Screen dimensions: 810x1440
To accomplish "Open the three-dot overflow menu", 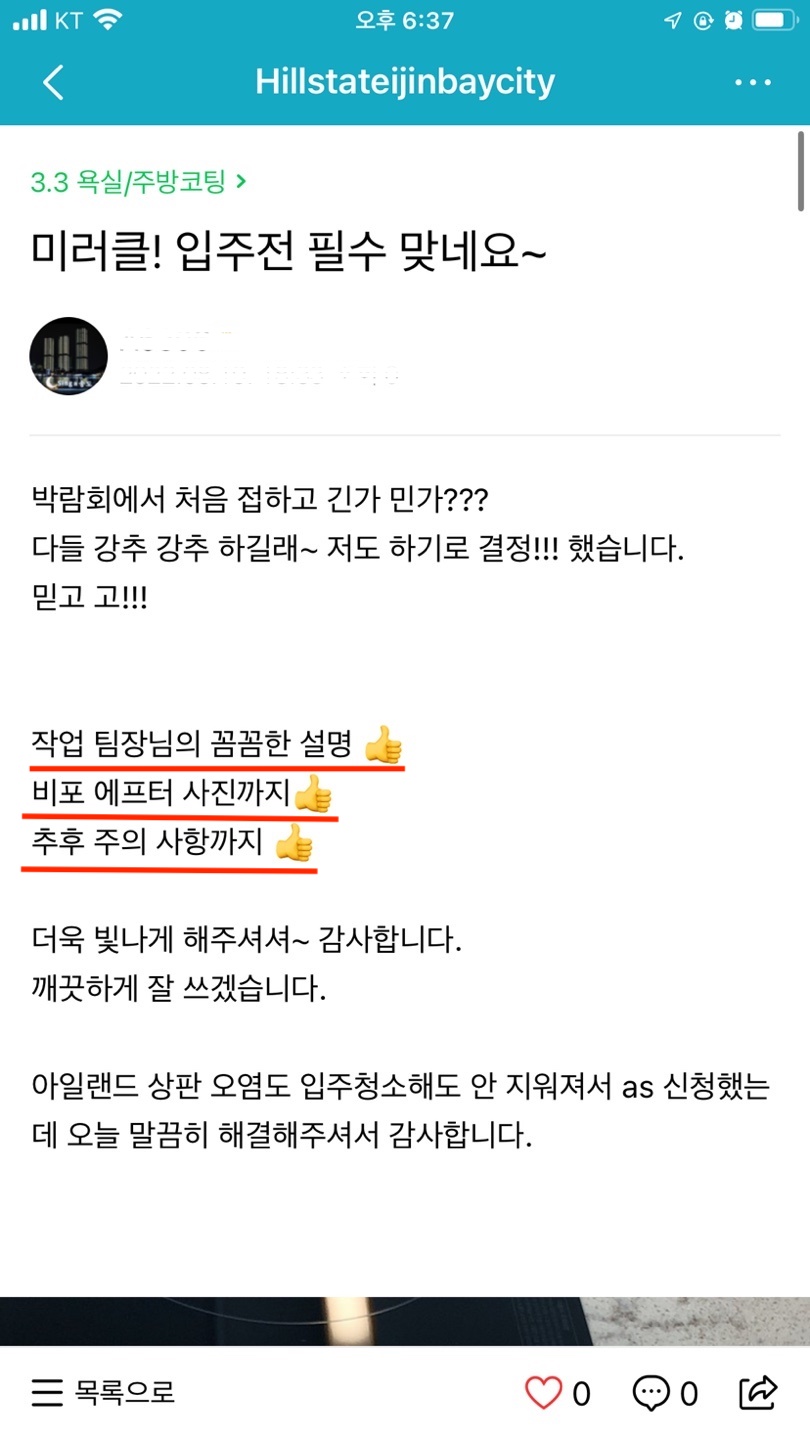I will [753, 82].
